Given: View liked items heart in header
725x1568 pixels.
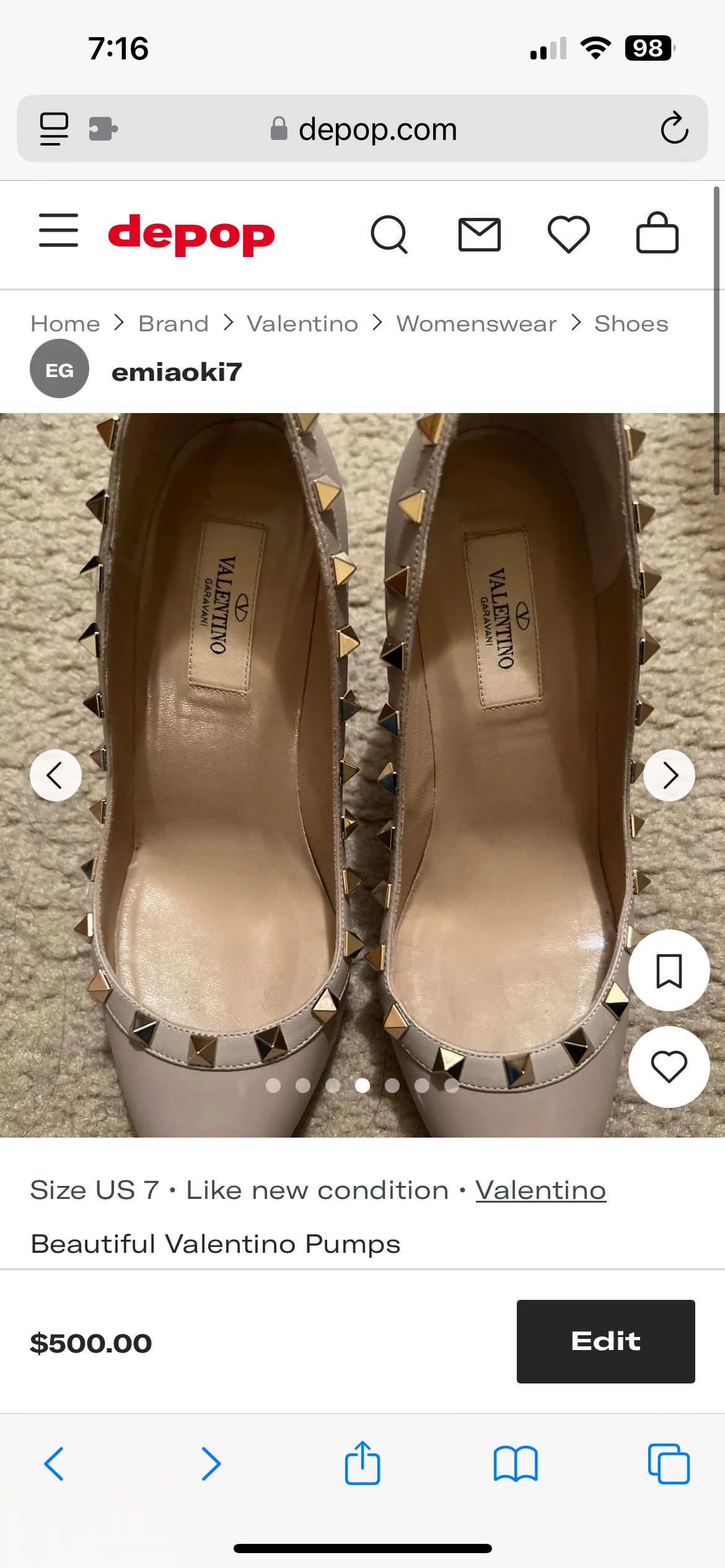Looking at the screenshot, I should pyautogui.click(x=568, y=235).
